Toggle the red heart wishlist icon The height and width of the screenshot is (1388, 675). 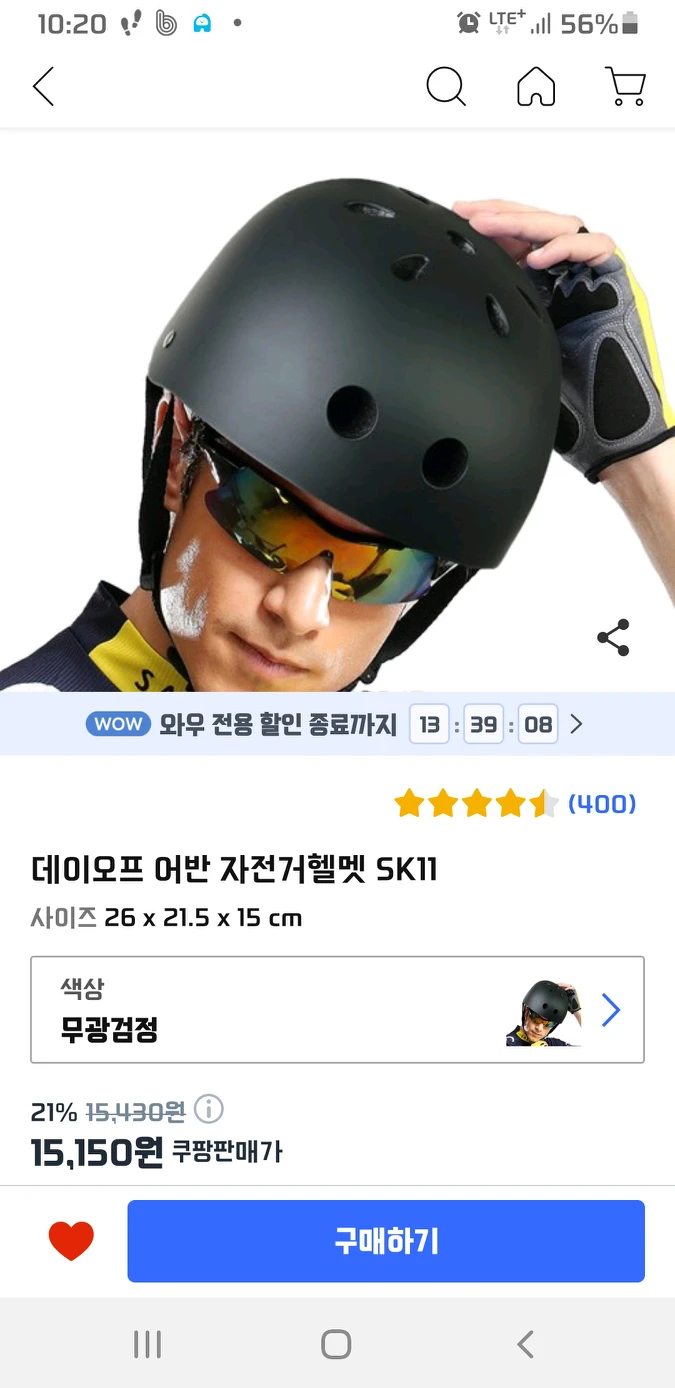coord(71,1241)
